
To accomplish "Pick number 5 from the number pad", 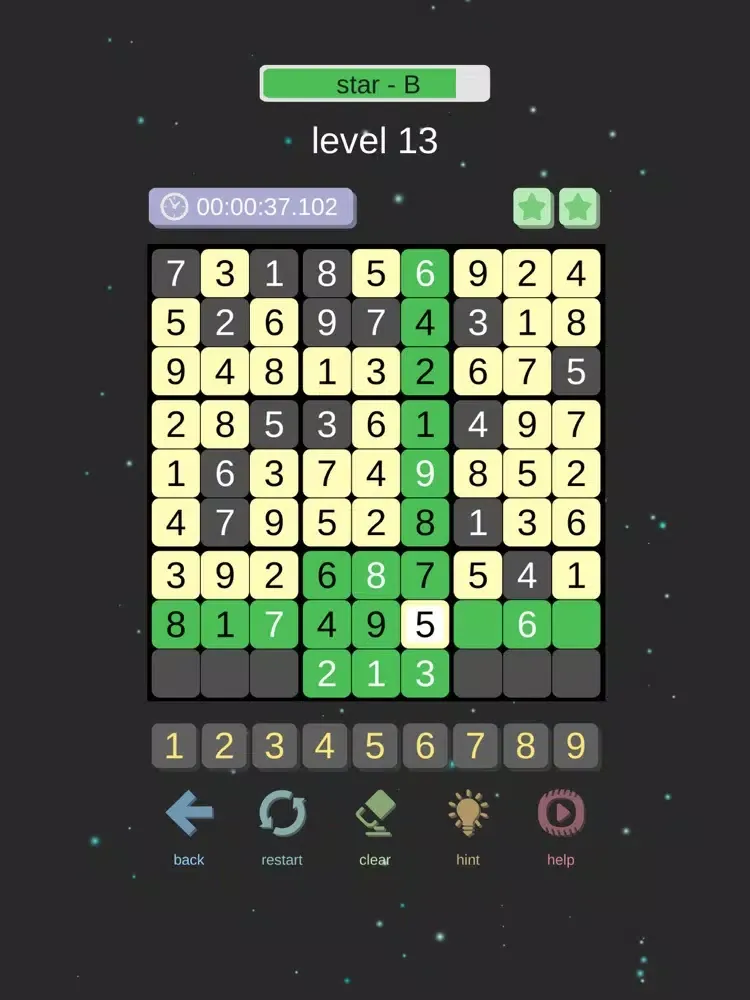I will coord(375,745).
